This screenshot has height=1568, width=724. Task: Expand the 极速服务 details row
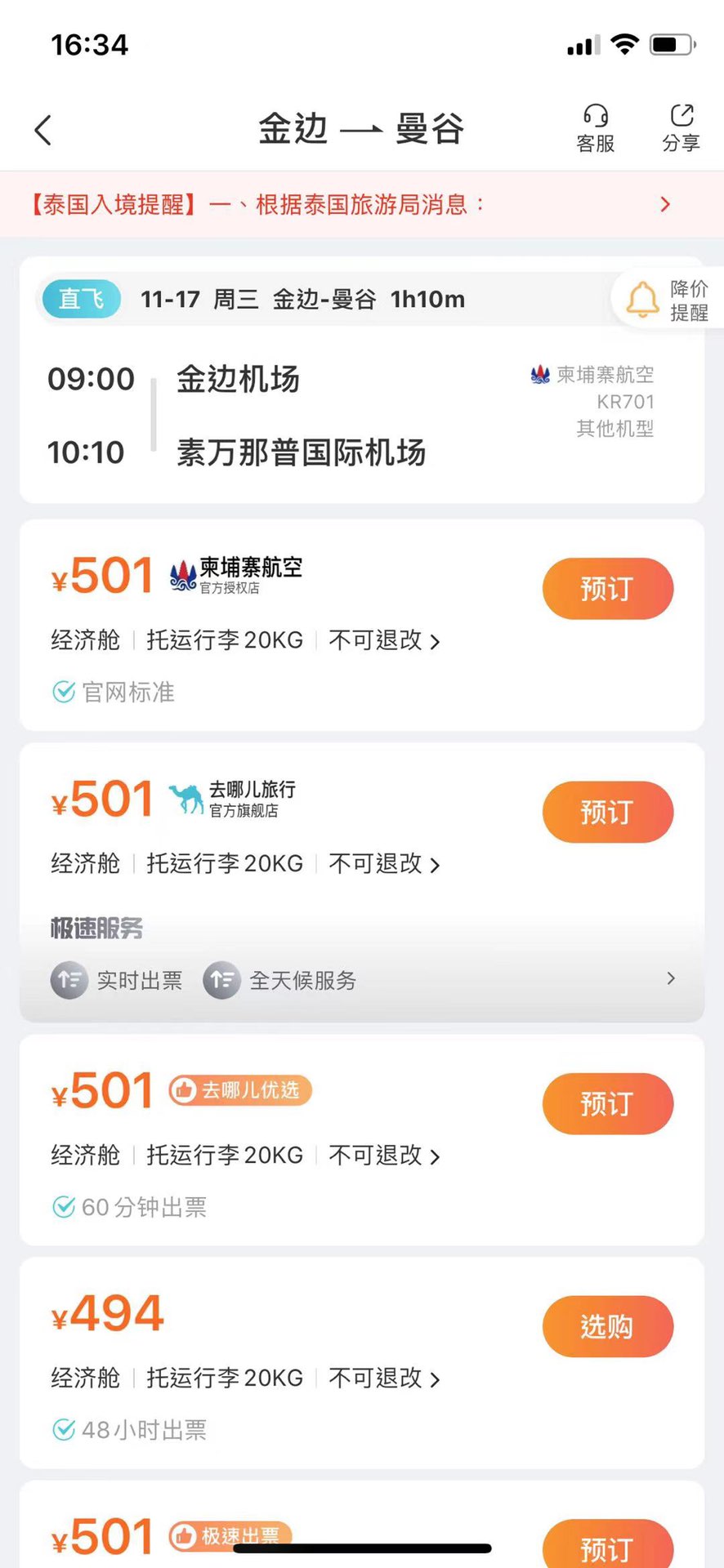tap(362, 978)
